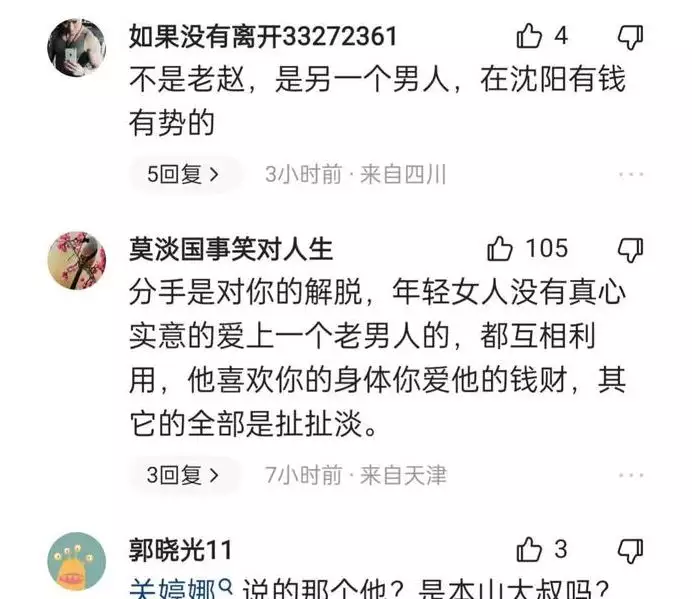Screen dimensions: 692x599
Task: View the profile picture of 莫淡国事笑对人生
Action: tap(76, 260)
